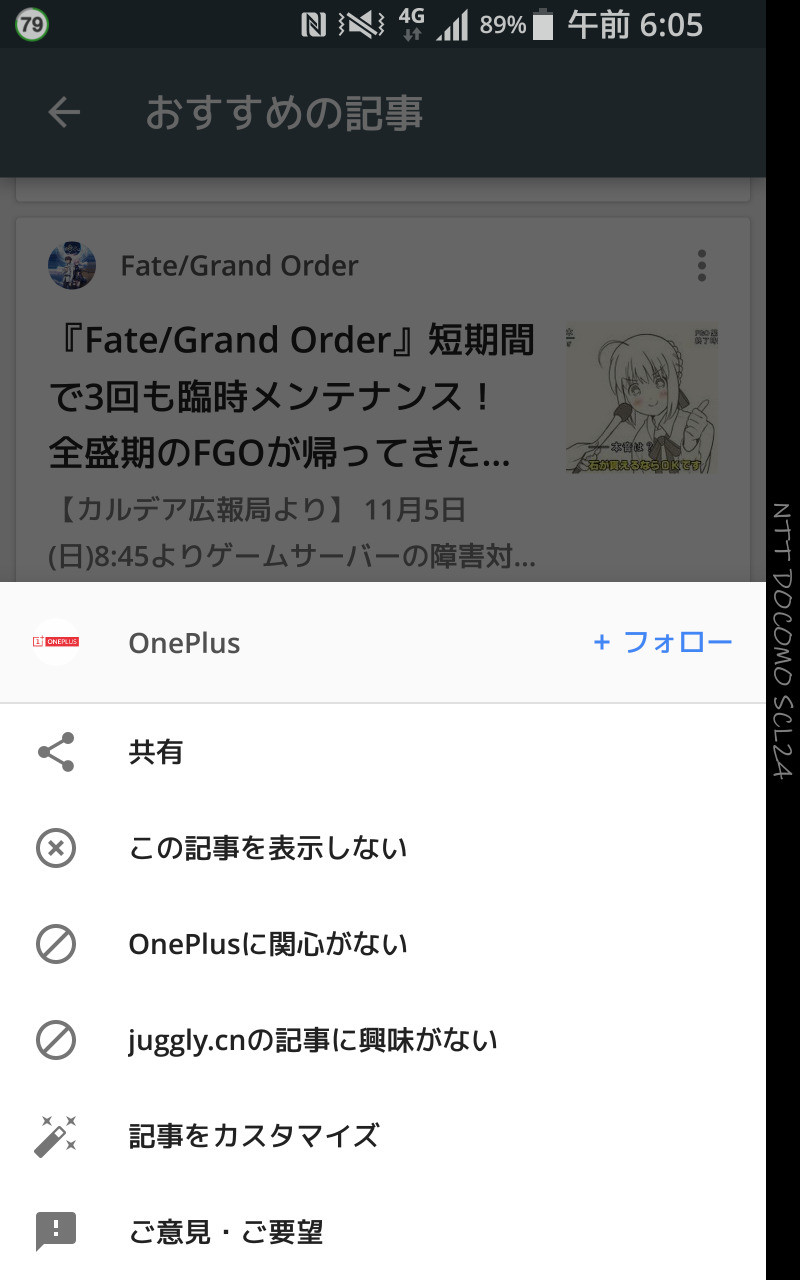Image resolution: width=800 pixels, height=1280 pixels.
Task: Select OnePlusに関心がない option
Action: [x=383, y=945]
